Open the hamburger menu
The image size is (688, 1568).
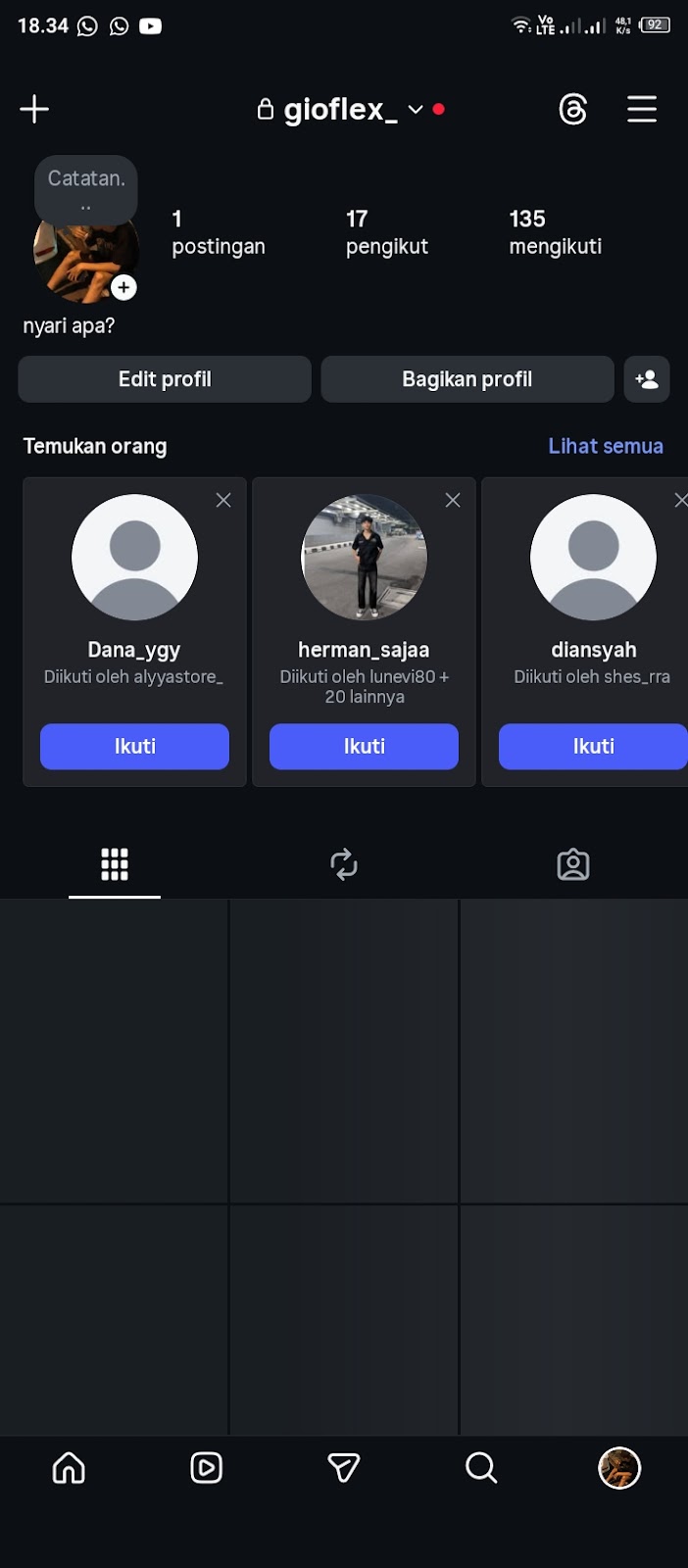point(642,109)
